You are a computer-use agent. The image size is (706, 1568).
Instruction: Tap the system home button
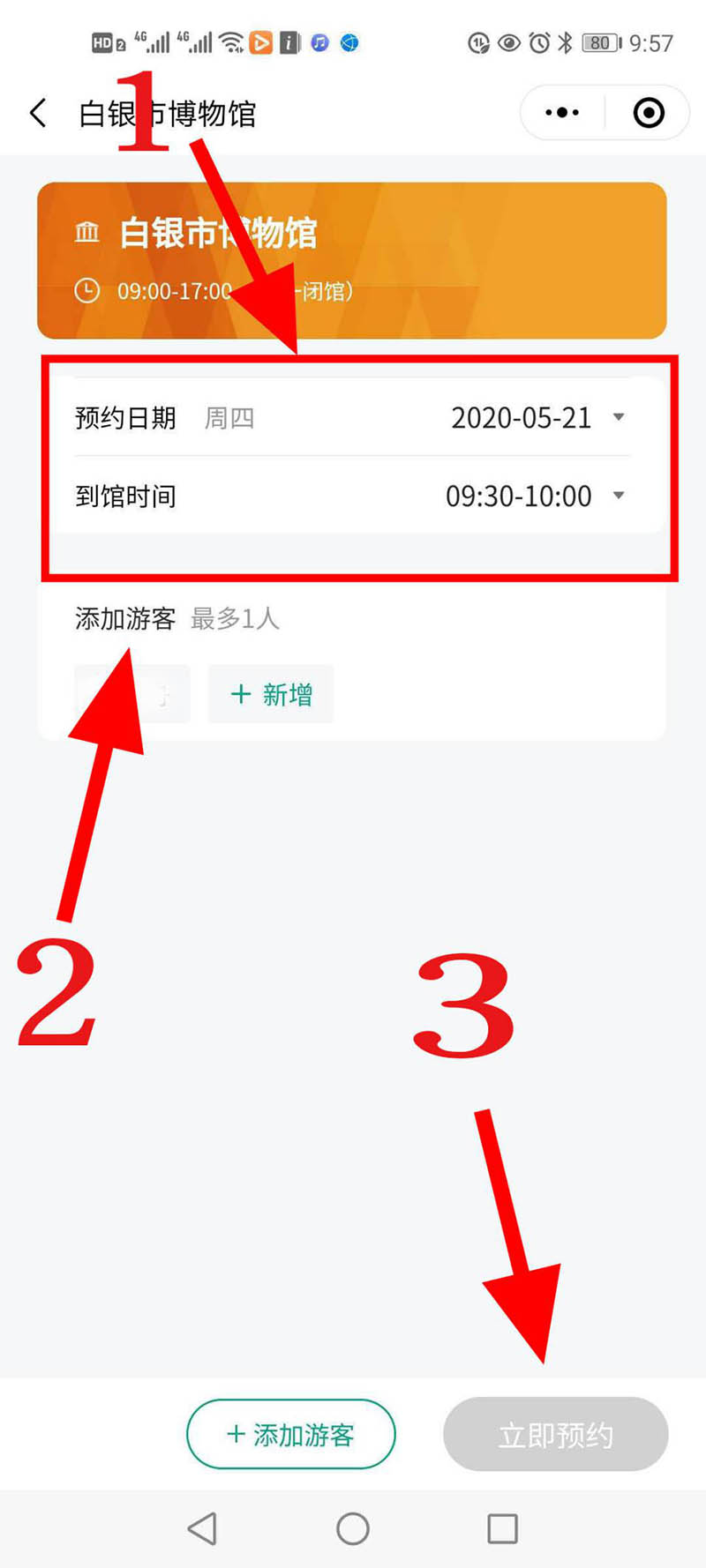click(353, 1528)
